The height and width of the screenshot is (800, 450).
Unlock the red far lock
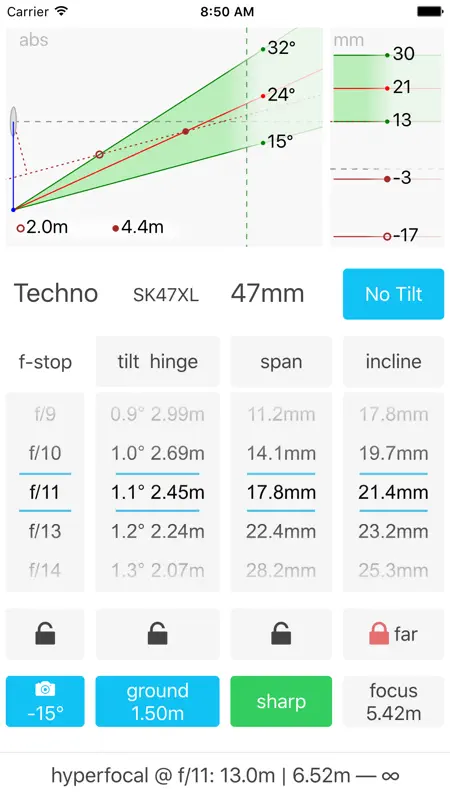tap(393, 634)
